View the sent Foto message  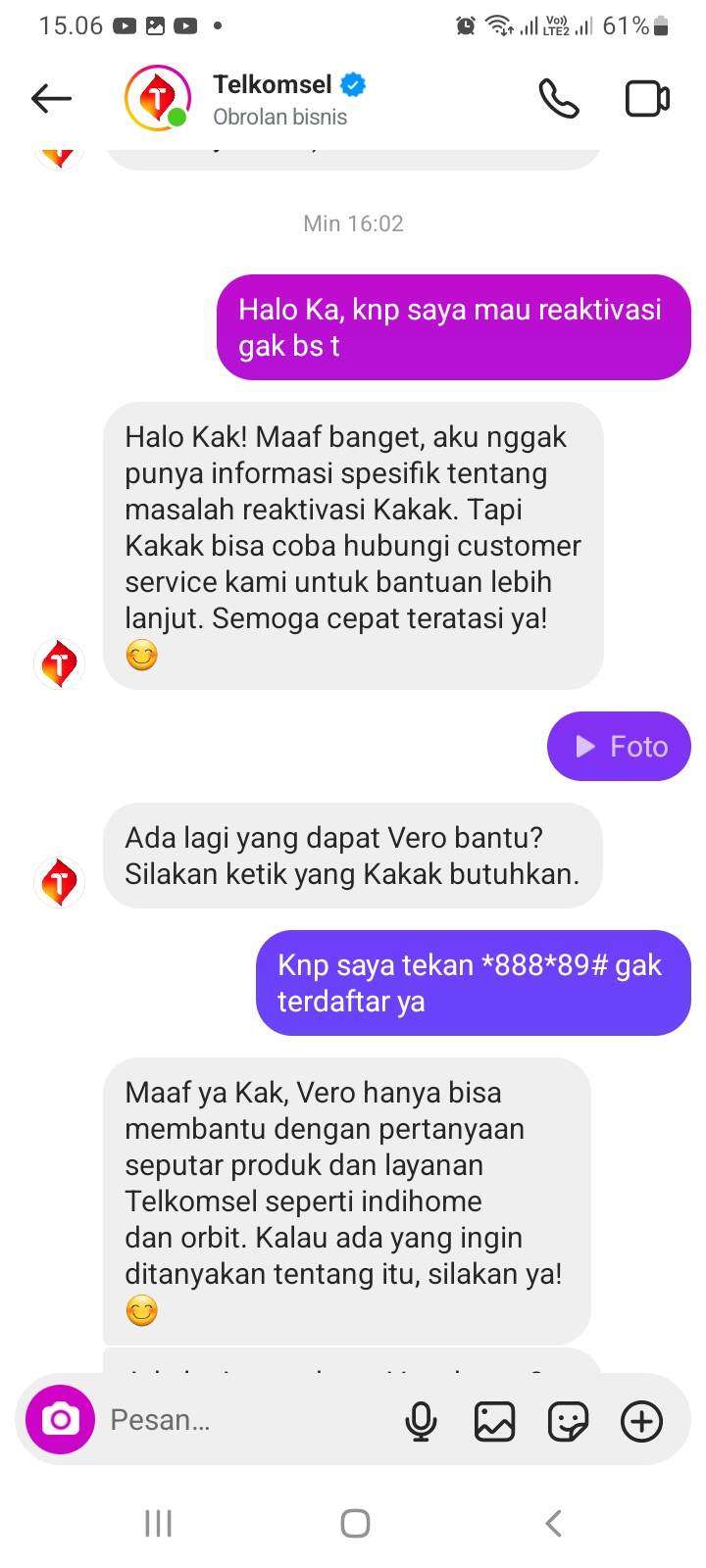619,747
